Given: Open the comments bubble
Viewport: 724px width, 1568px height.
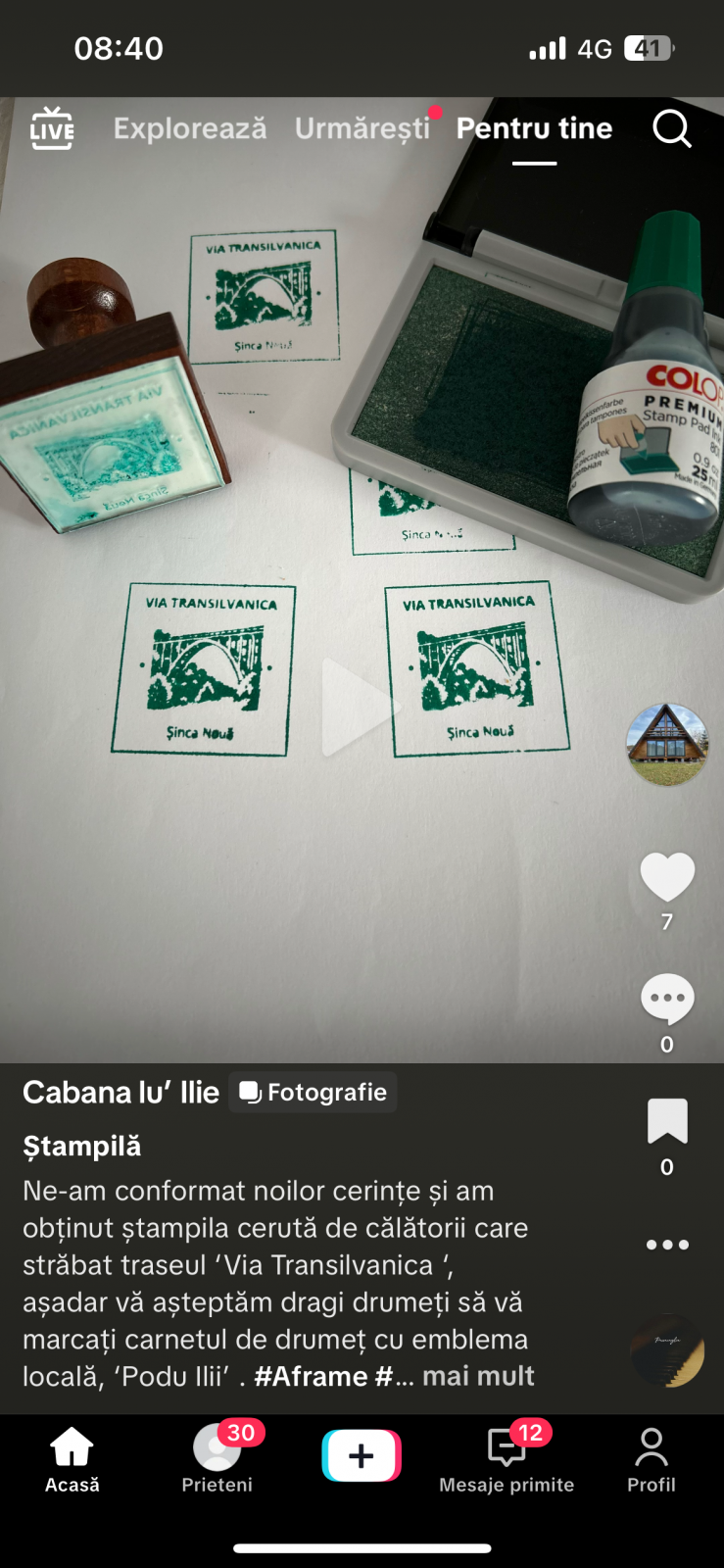Looking at the screenshot, I should click(667, 999).
